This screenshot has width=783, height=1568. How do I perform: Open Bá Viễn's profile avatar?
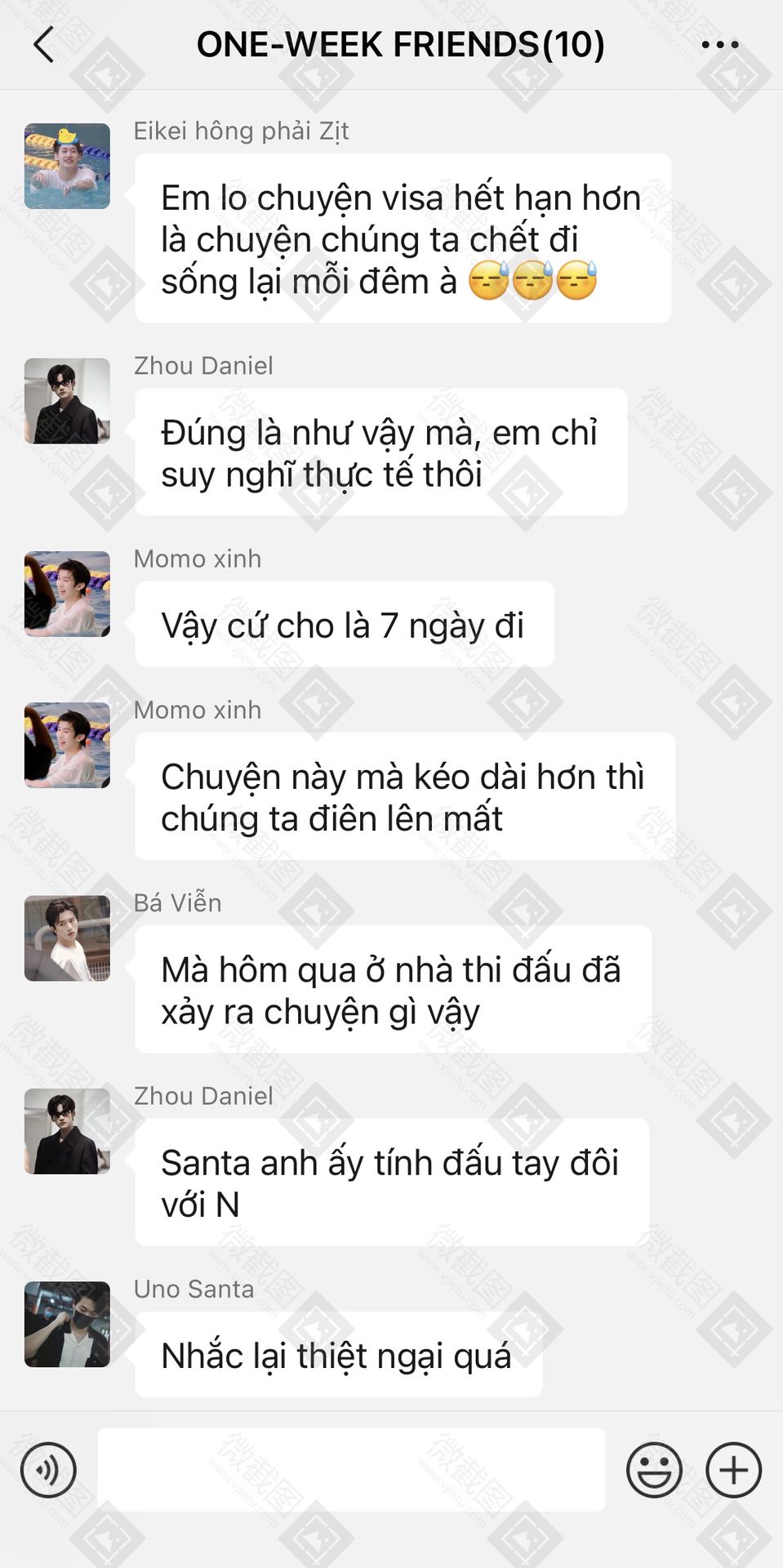tap(67, 938)
